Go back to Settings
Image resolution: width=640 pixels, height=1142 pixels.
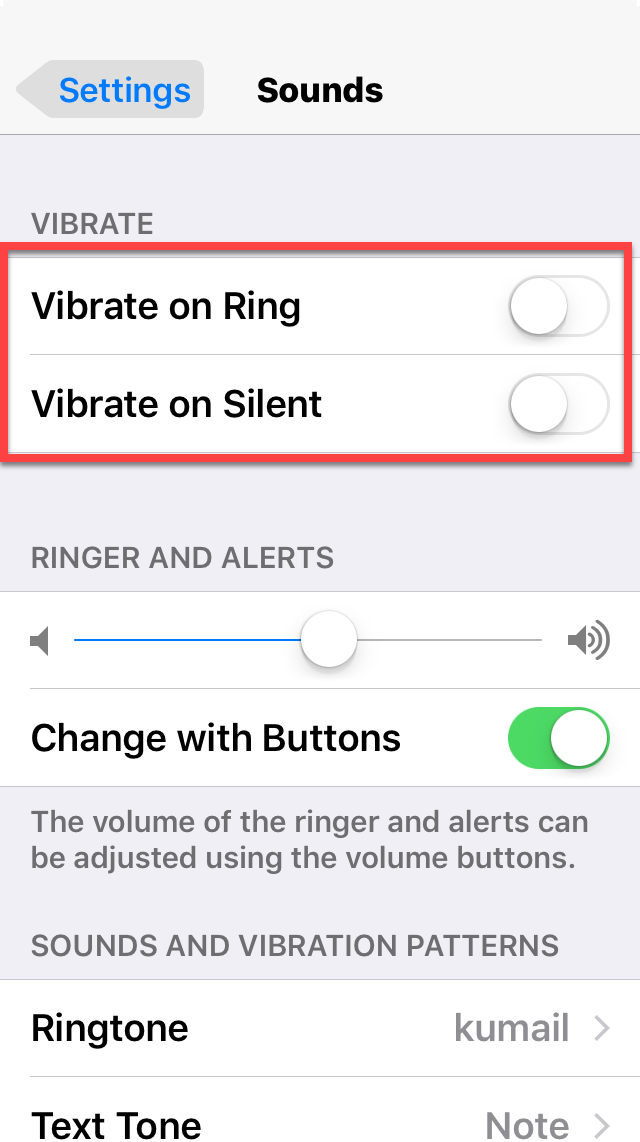[x=110, y=90]
